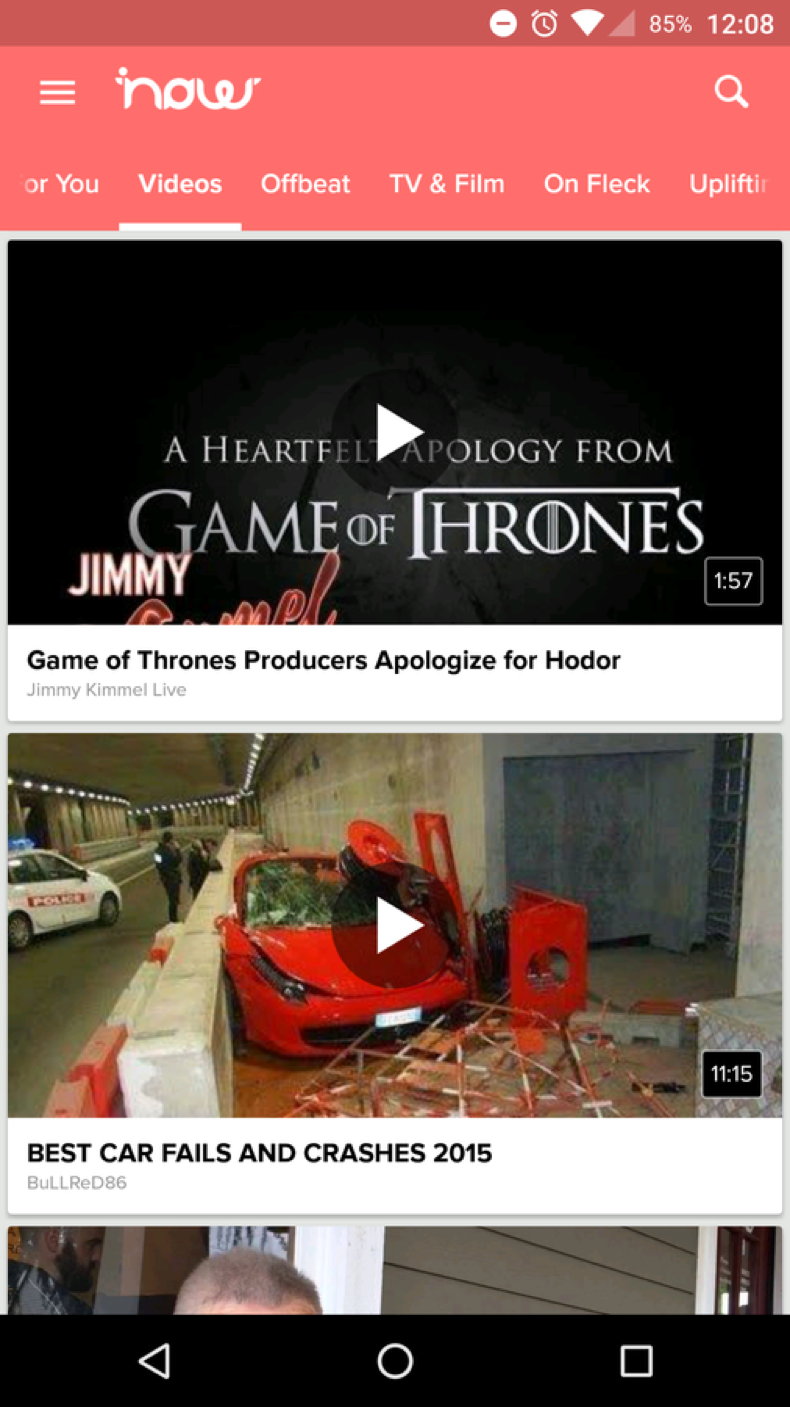This screenshot has width=790, height=1407.
Task: Go to the TV & Film tab
Action: 447,184
